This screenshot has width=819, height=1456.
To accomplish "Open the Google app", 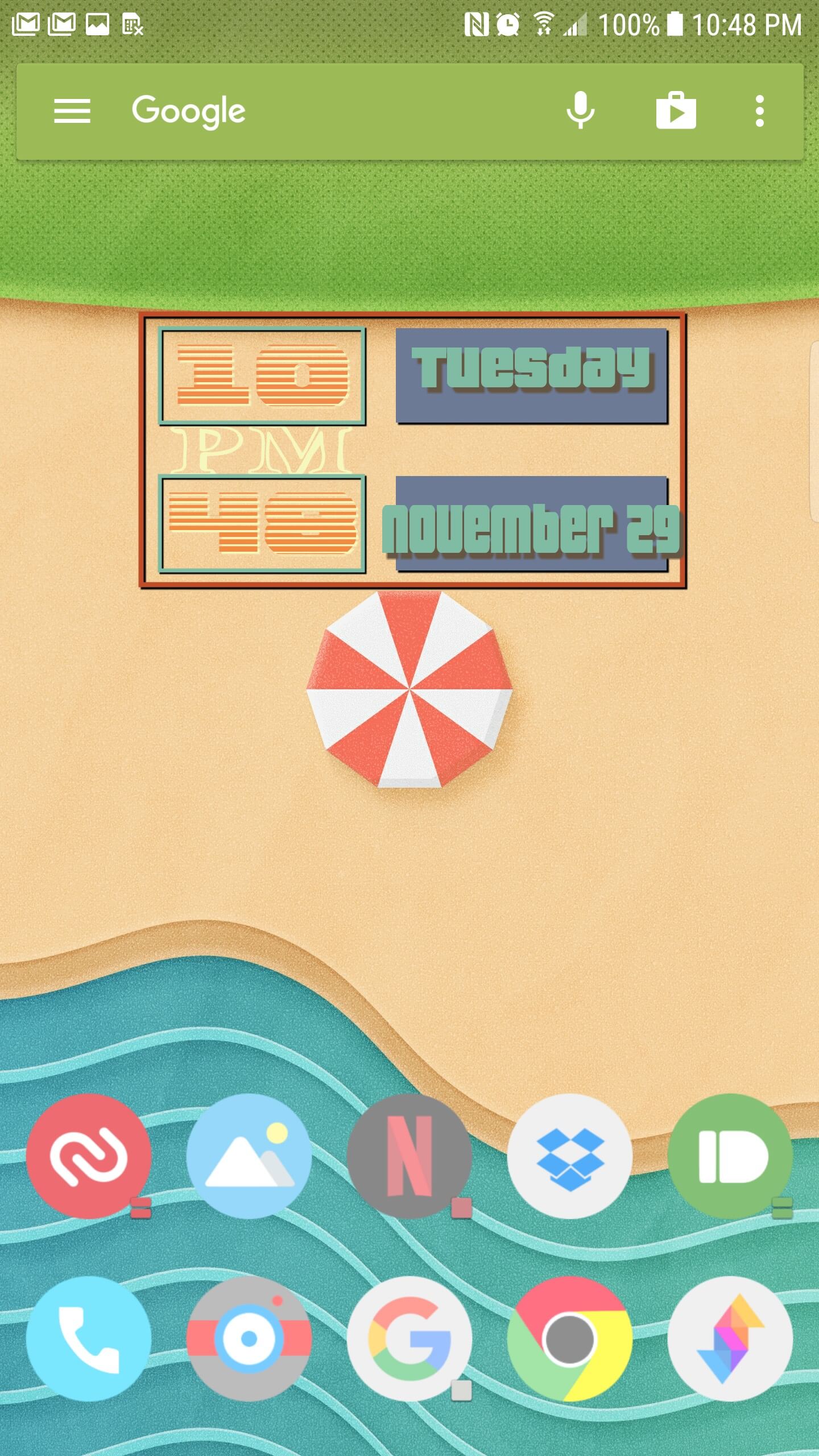I will [409, 1339].
